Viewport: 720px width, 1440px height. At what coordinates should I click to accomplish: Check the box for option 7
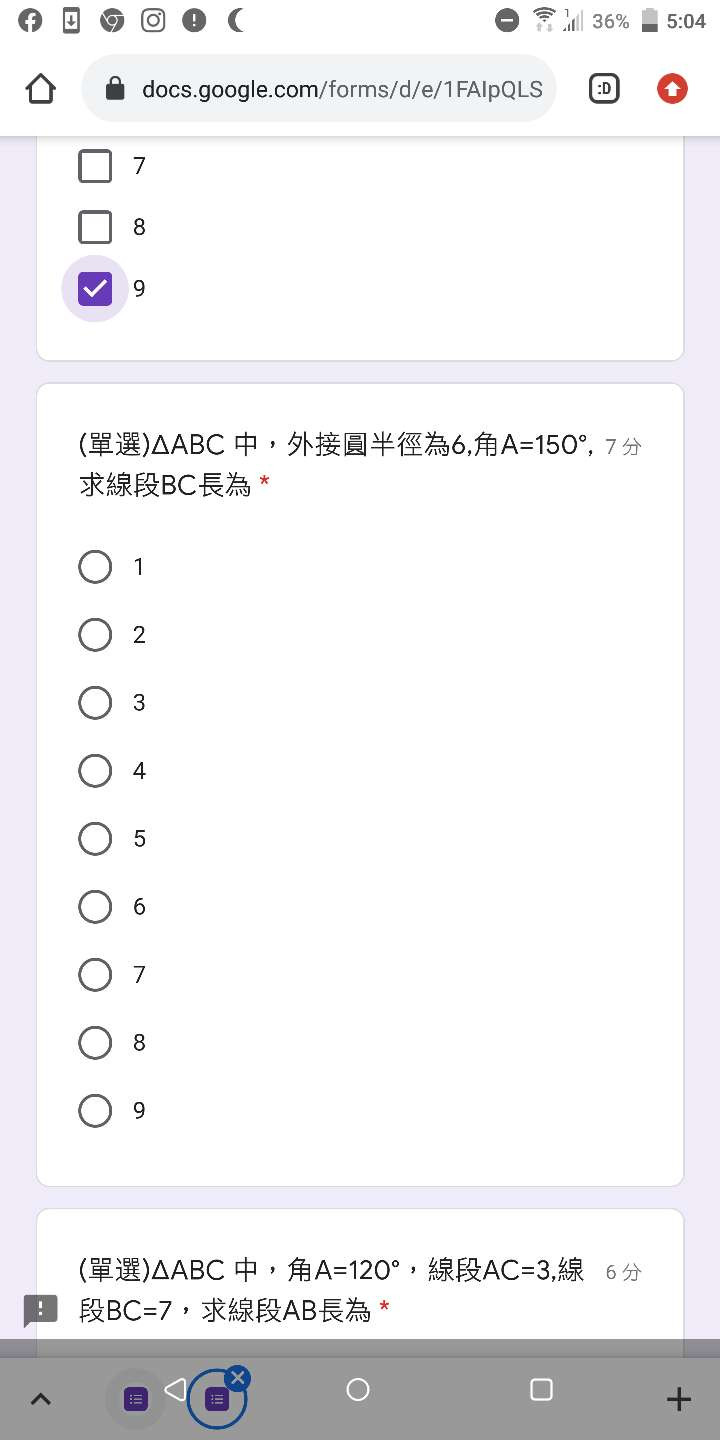[x=95, y=166]
